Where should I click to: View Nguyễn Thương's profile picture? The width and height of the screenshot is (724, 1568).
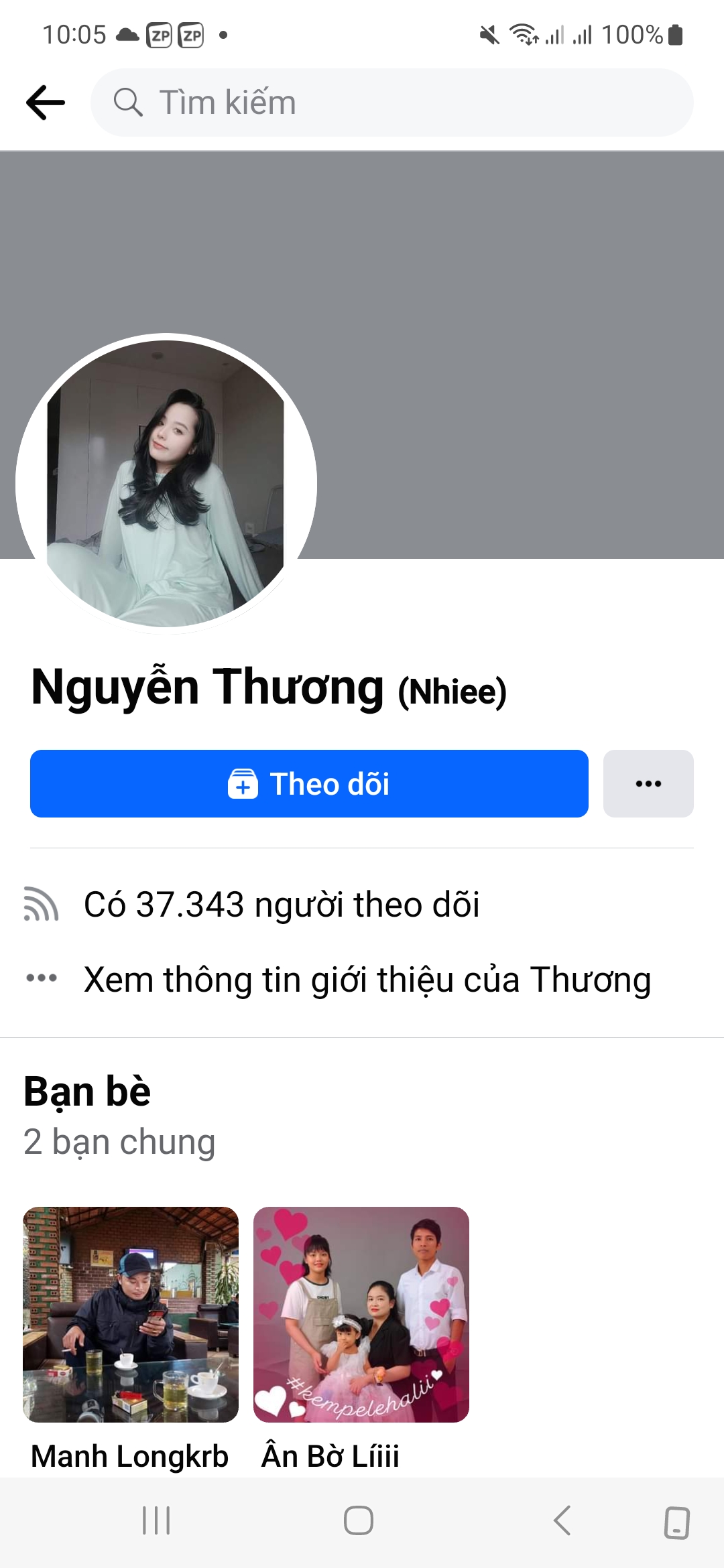pos(166,484)
